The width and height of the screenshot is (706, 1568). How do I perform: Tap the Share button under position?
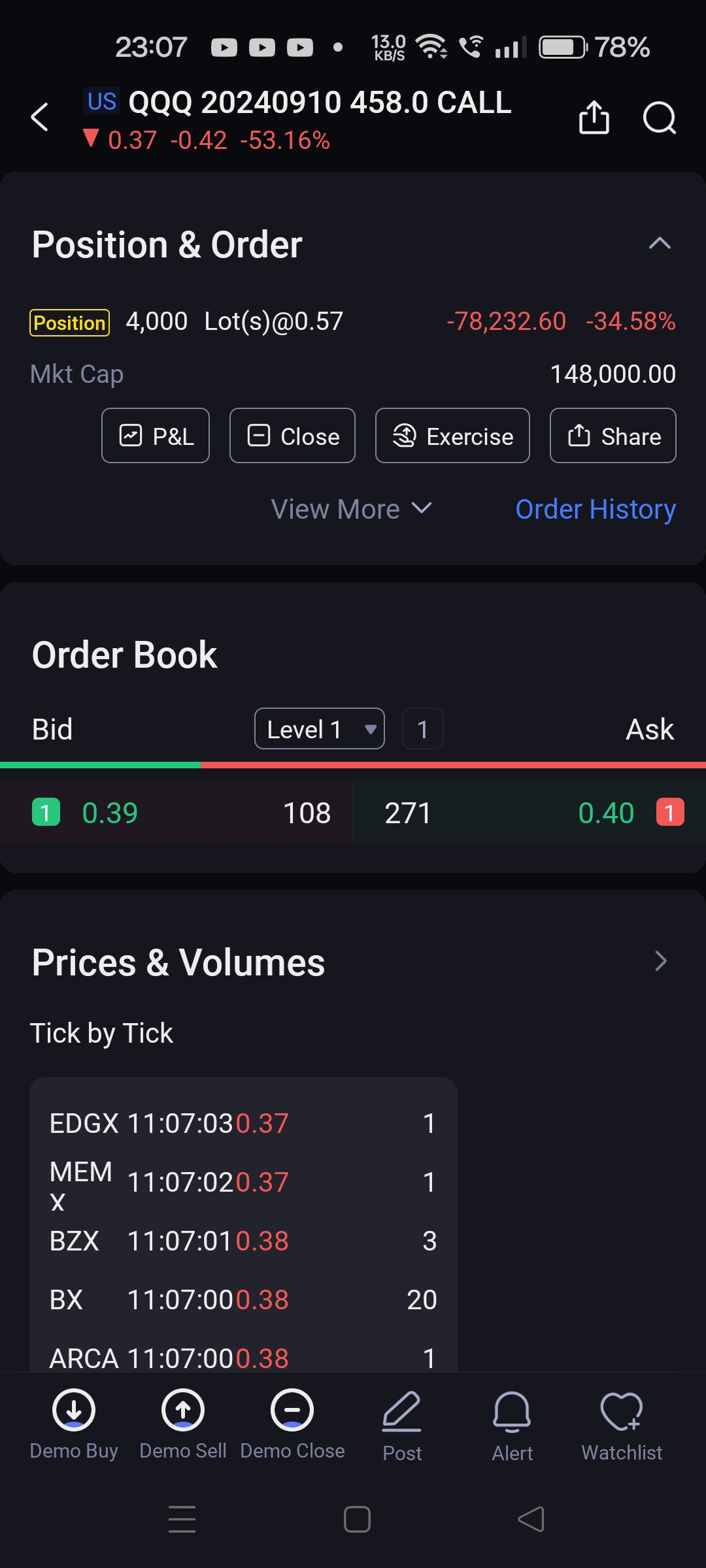point(613,436)
